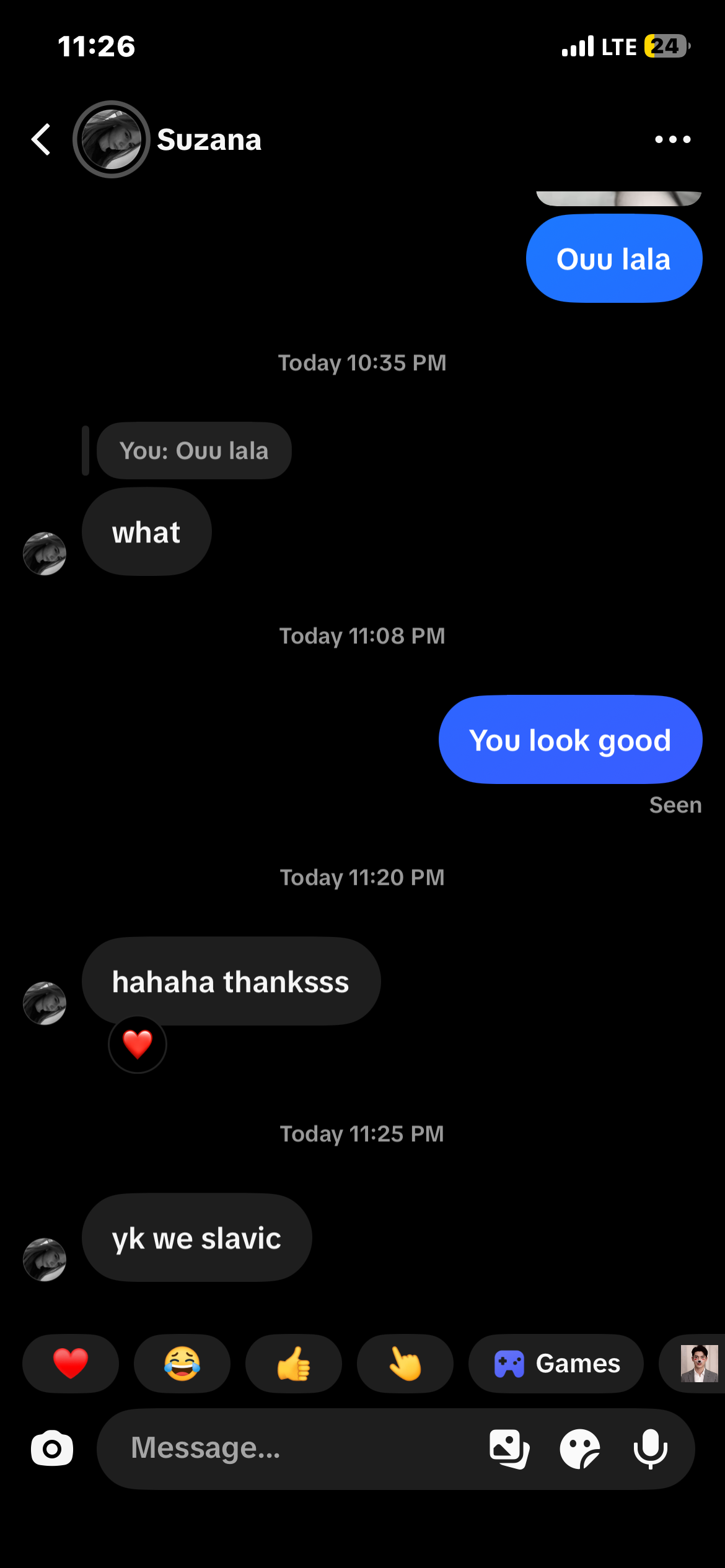Focus the Message text field
The image size is (725, 1568).
coord(291,1448)
